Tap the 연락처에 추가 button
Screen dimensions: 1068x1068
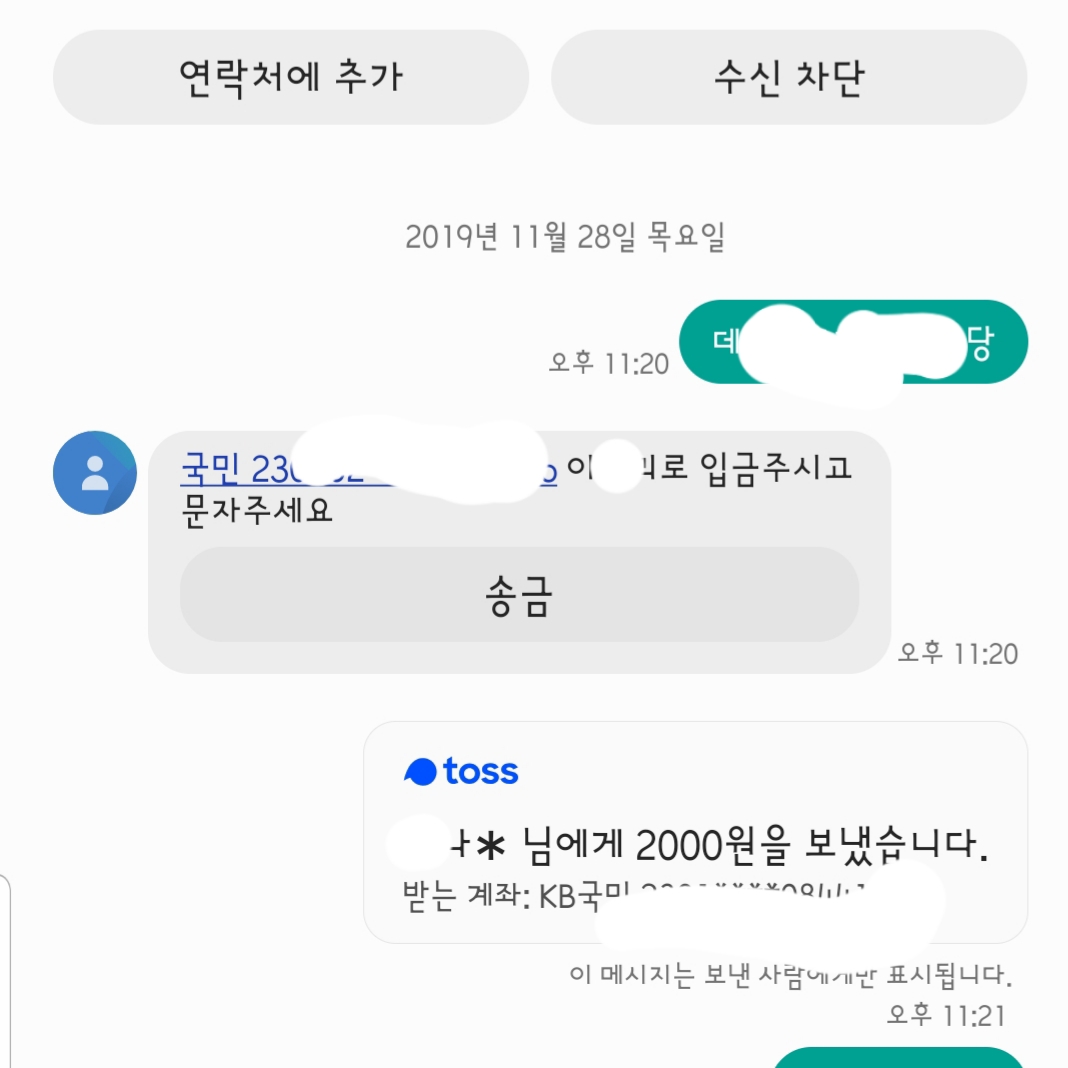pyautogui.click(x=290, y=77)
